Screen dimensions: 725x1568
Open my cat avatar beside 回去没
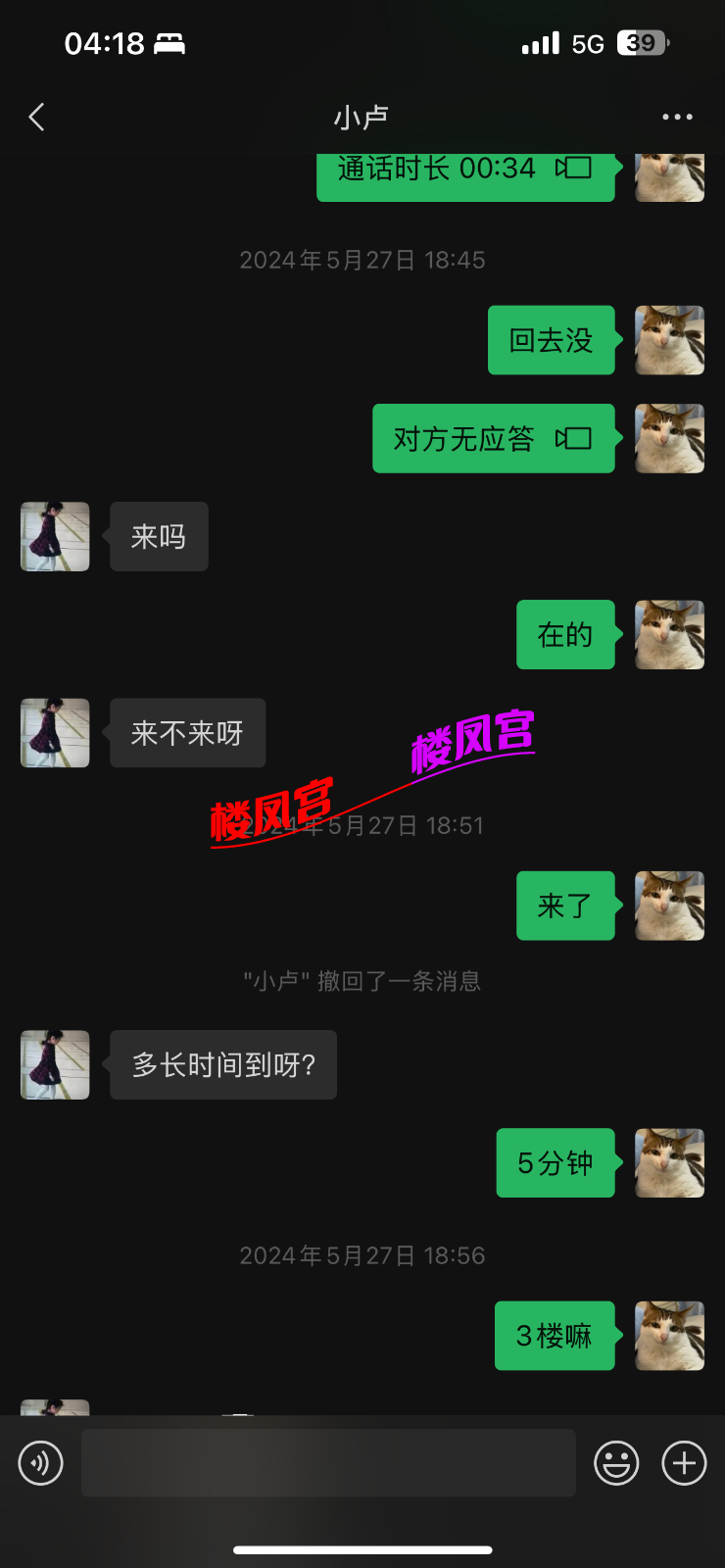(669, 341)
